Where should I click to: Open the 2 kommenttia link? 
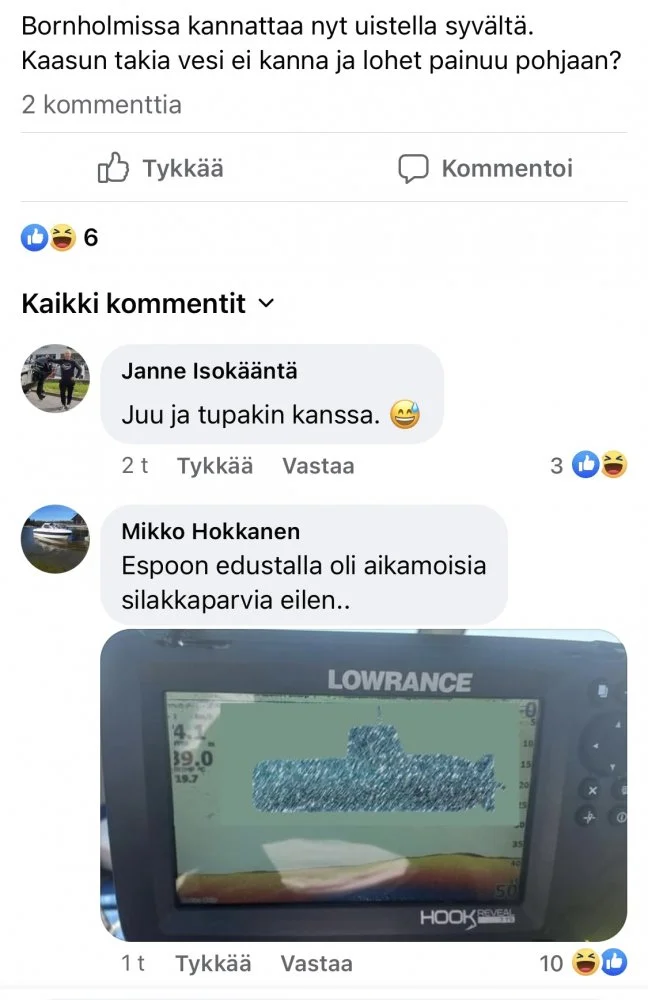[102, 104]
